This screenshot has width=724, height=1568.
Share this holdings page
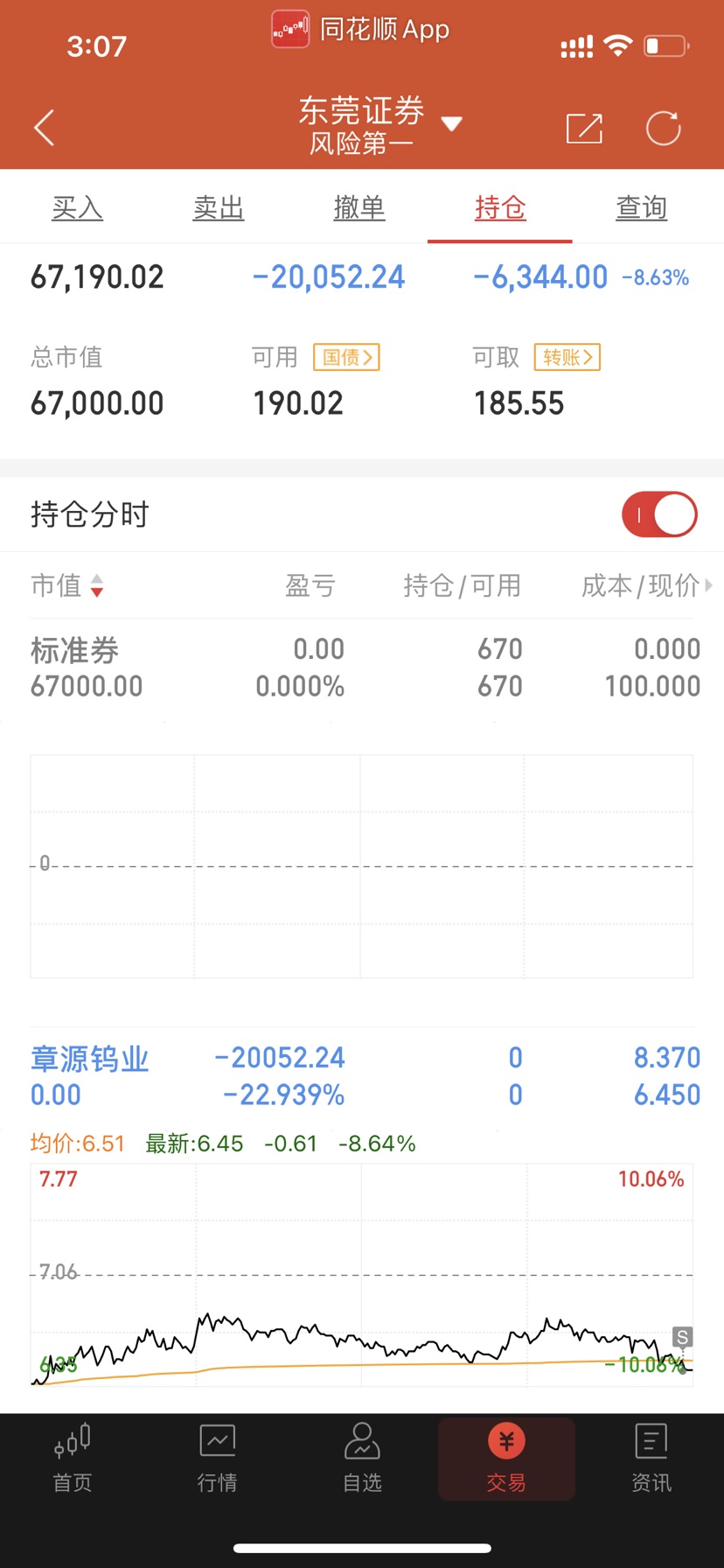584,129
